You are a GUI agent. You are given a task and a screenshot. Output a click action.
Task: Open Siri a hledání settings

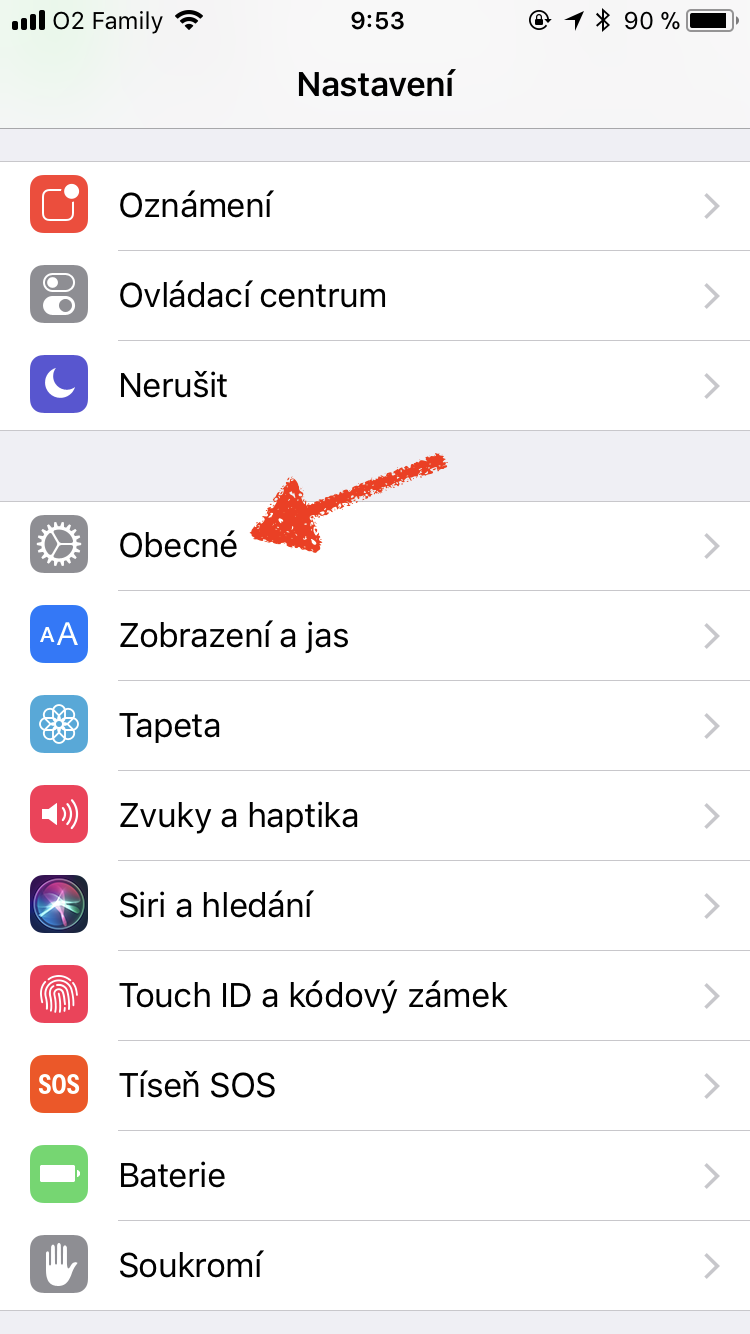pos(375,906)
